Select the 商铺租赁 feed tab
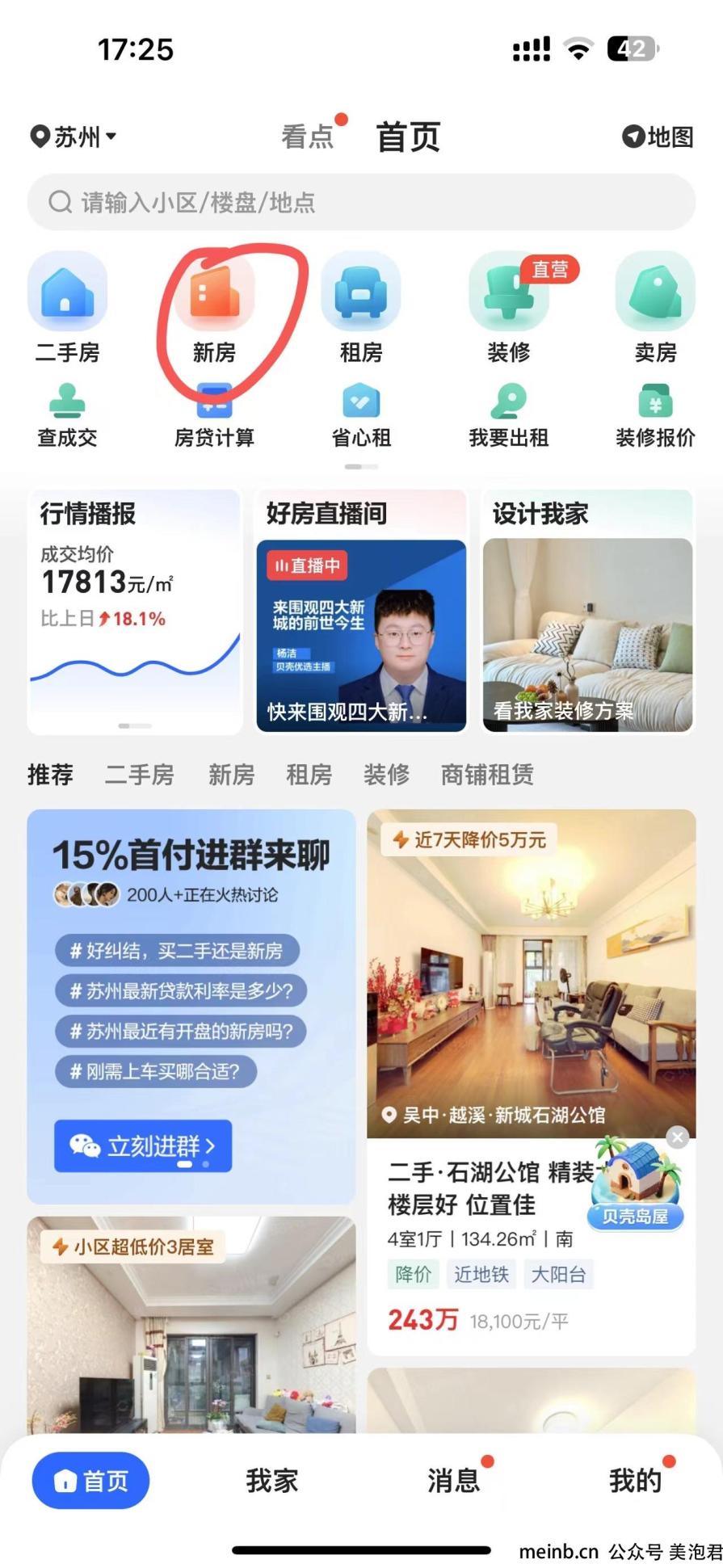723x1568 pixels. (487, 775)
